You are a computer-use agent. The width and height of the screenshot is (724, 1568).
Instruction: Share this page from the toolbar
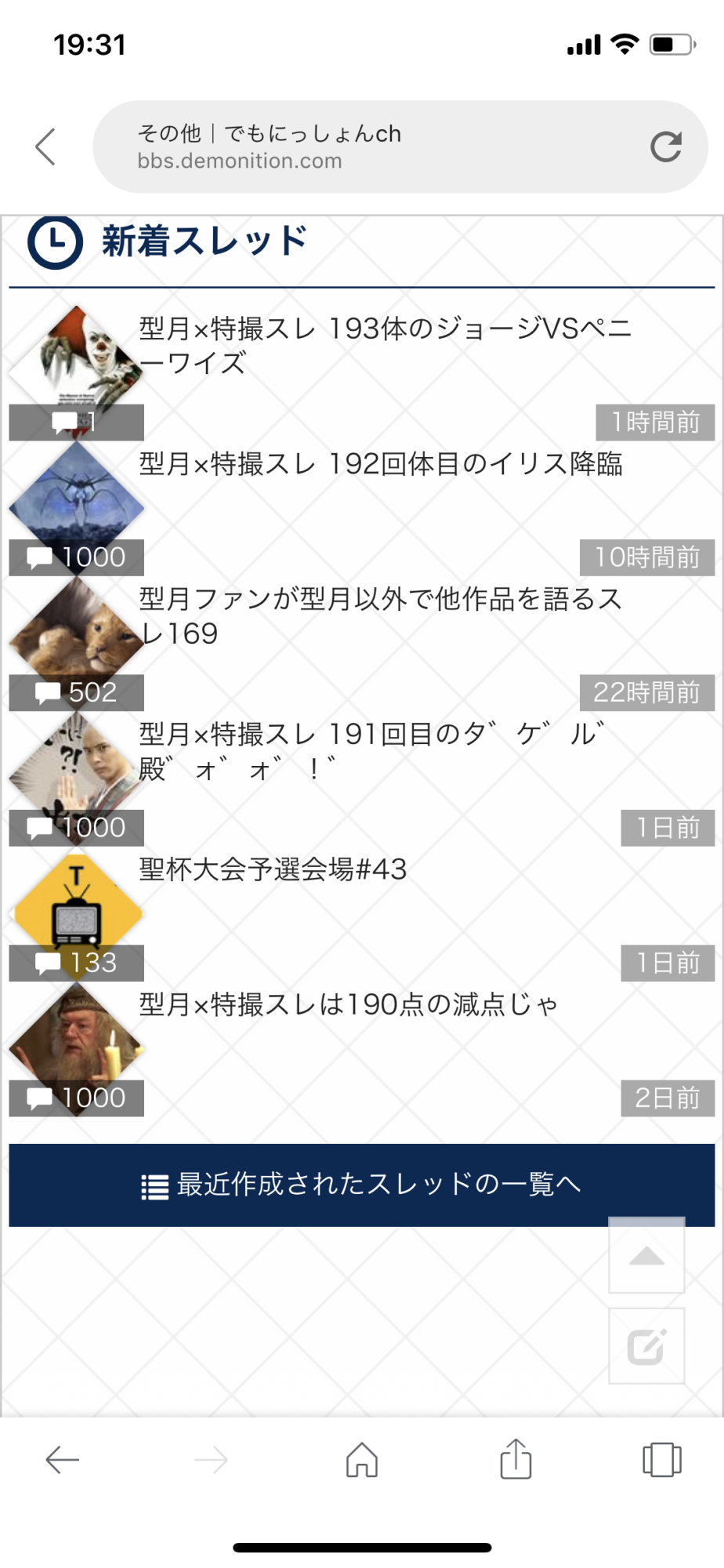point(516,1460)
